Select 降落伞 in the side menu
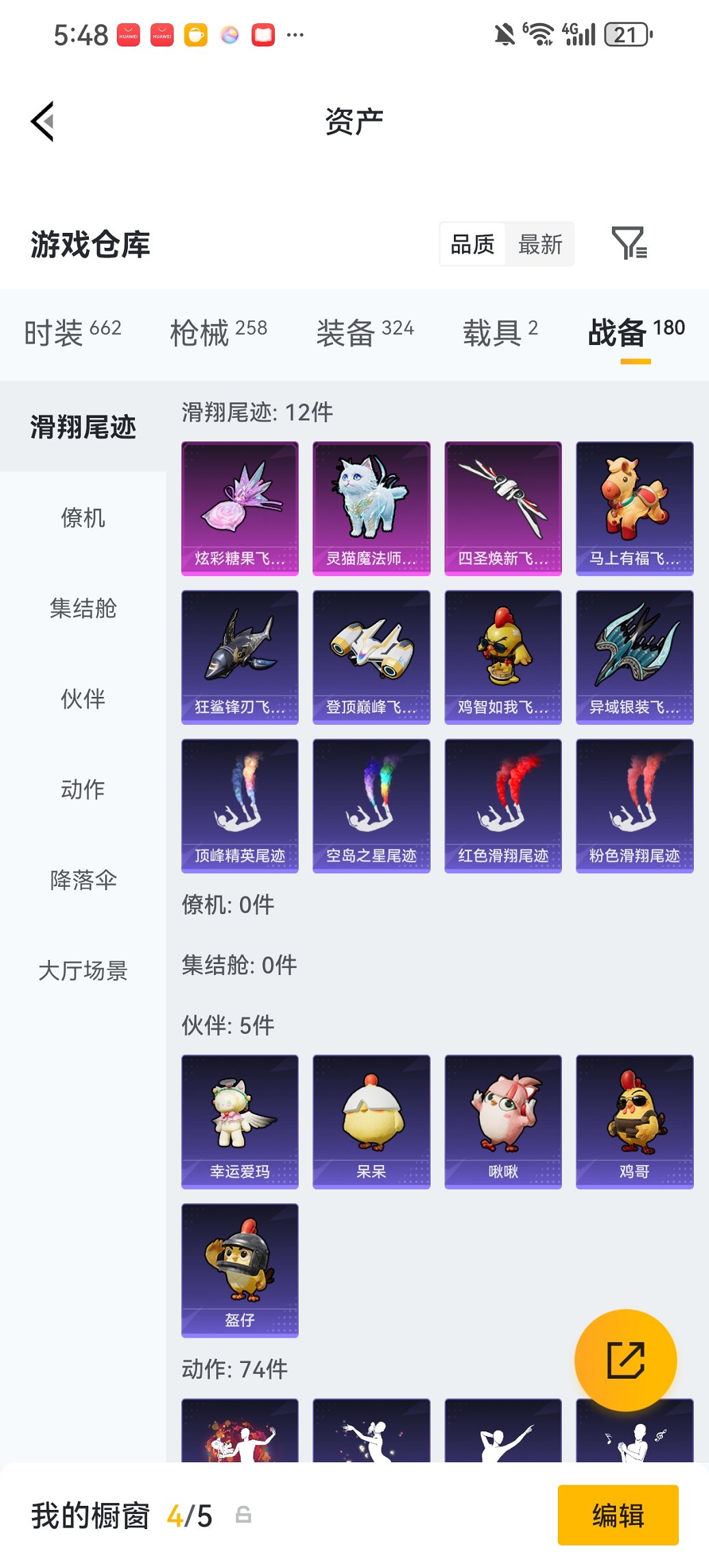Image resolution: width=709 pixels, height=1568 pixels. pyautogui.click(x=83, y=880)
